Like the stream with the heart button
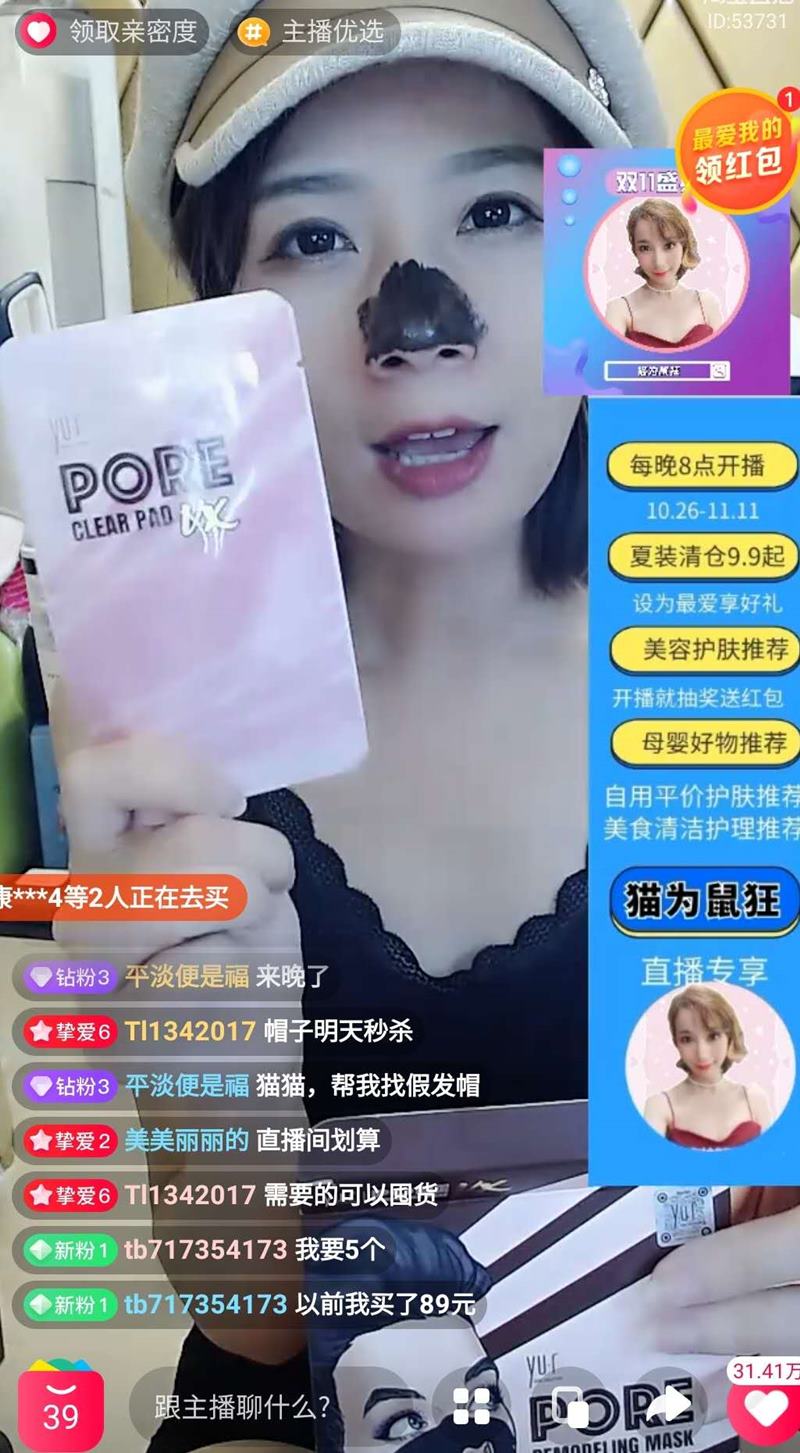The height and width of the screenshot is (1453, 800). tap(766, 1407)
